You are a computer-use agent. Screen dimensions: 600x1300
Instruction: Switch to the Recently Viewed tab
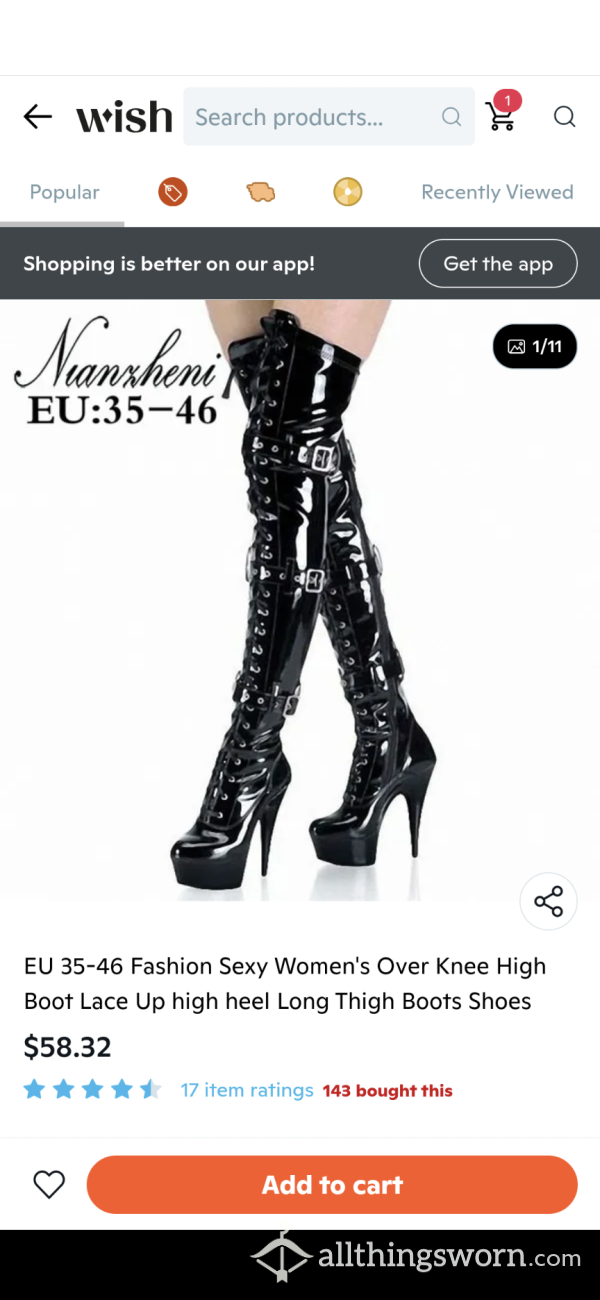[497, 192]
